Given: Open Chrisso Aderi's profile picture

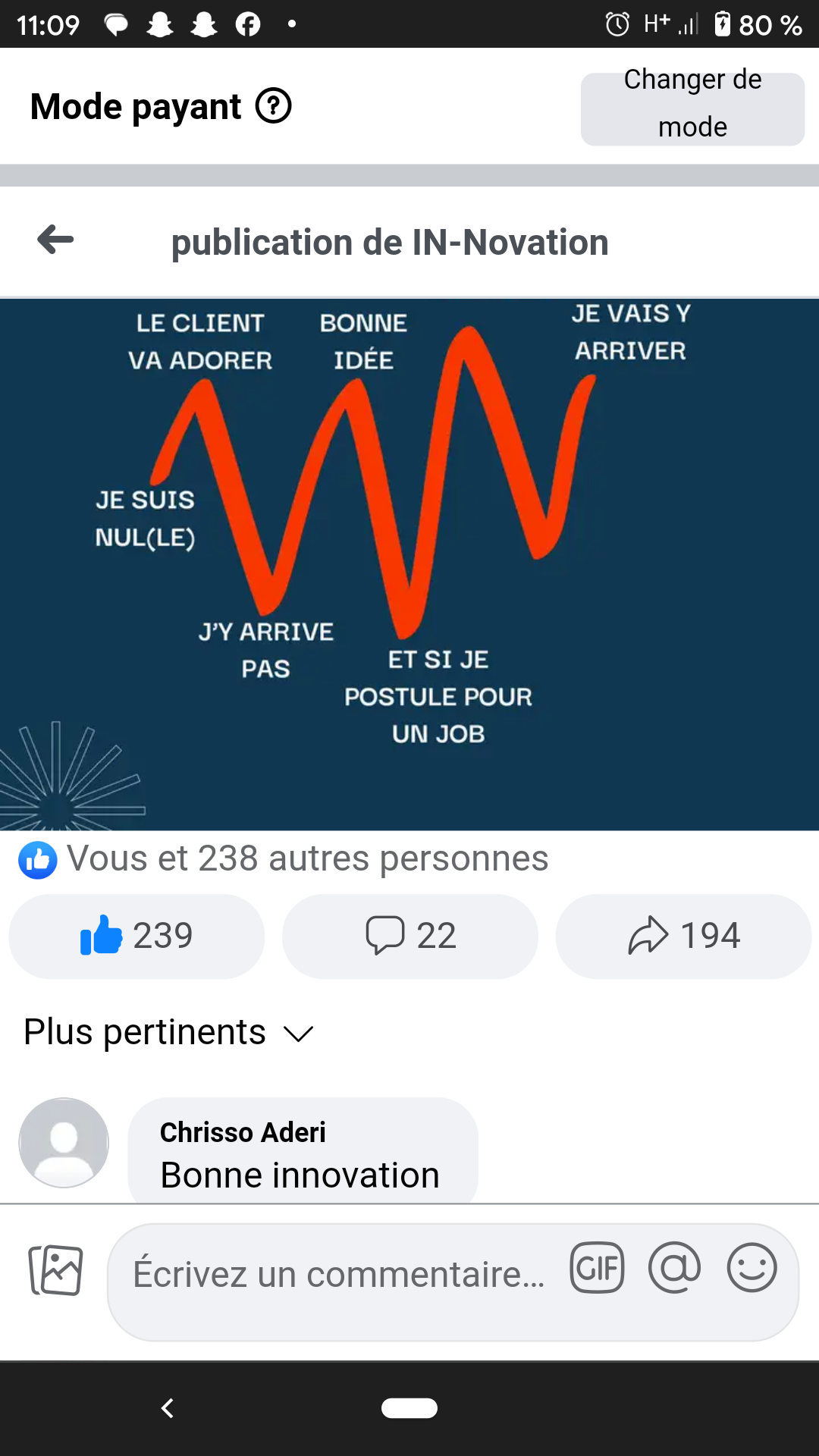Looking at the screenshot, I should pos(64,1142).
